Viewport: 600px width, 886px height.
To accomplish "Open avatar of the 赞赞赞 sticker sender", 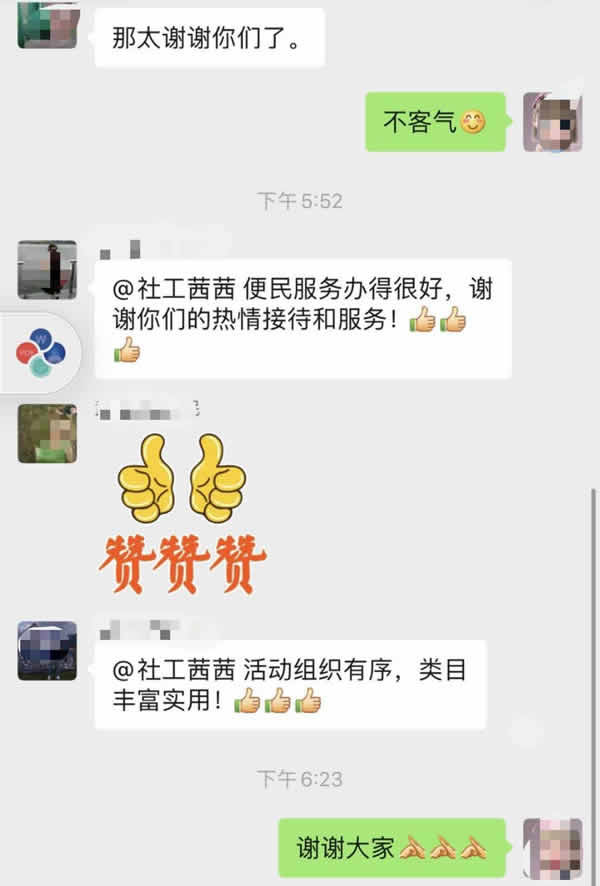I will tap(47, 433).
